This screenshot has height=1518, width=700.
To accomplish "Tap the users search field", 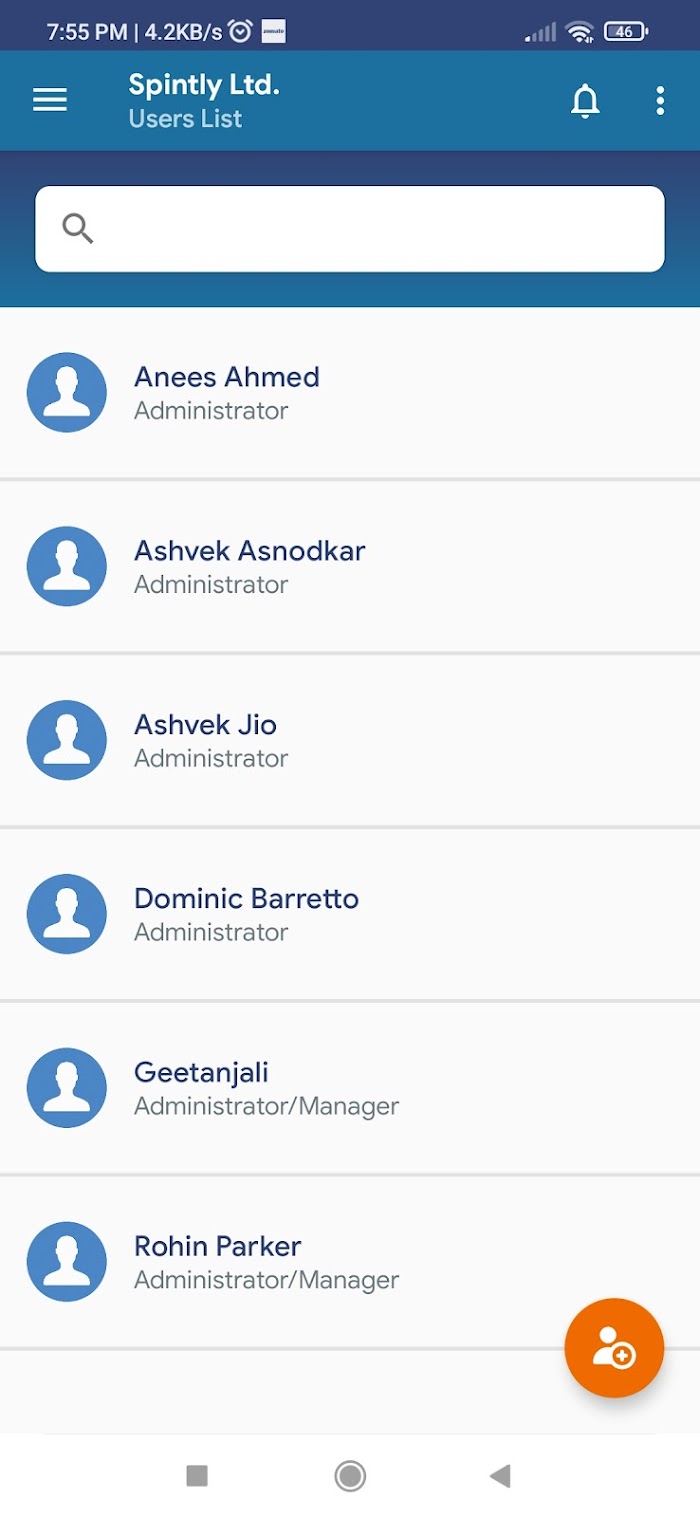I will 350,229.
